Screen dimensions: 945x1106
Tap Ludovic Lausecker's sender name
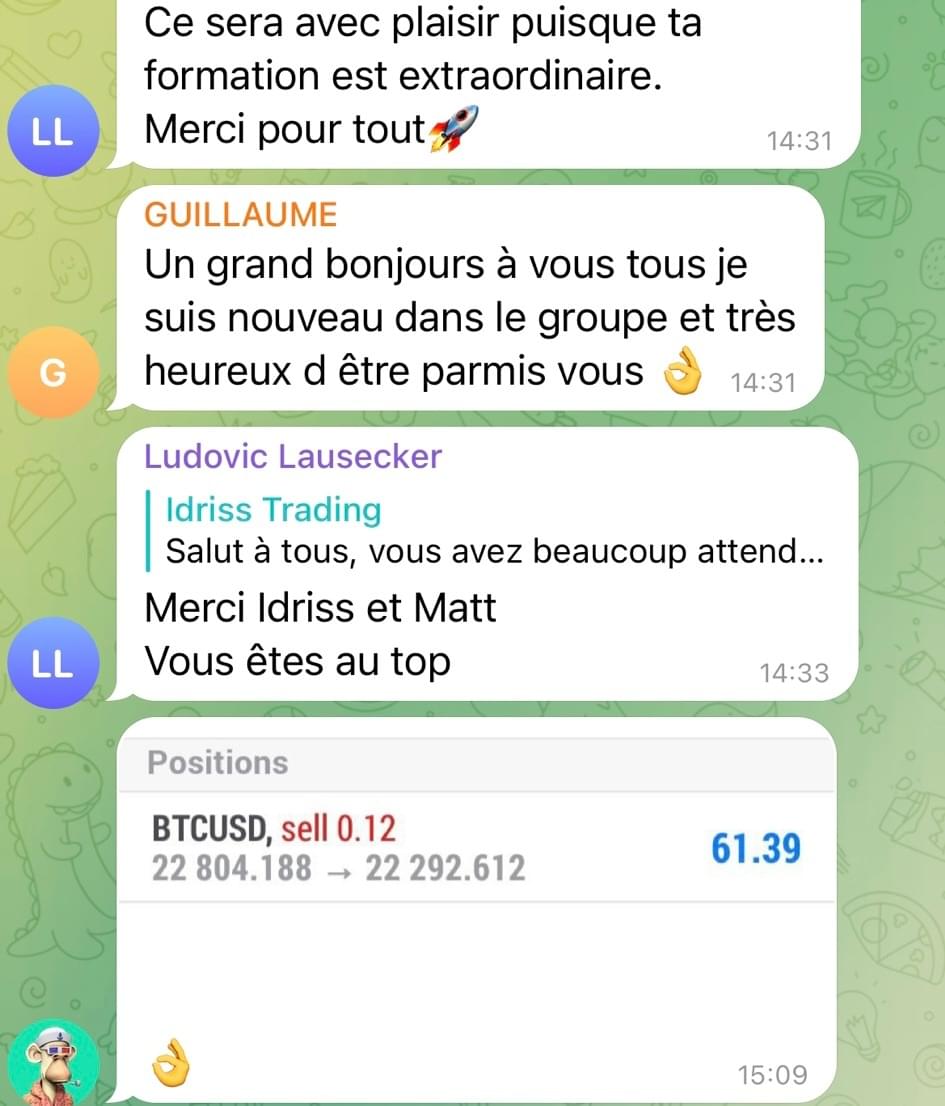(293, 457)
